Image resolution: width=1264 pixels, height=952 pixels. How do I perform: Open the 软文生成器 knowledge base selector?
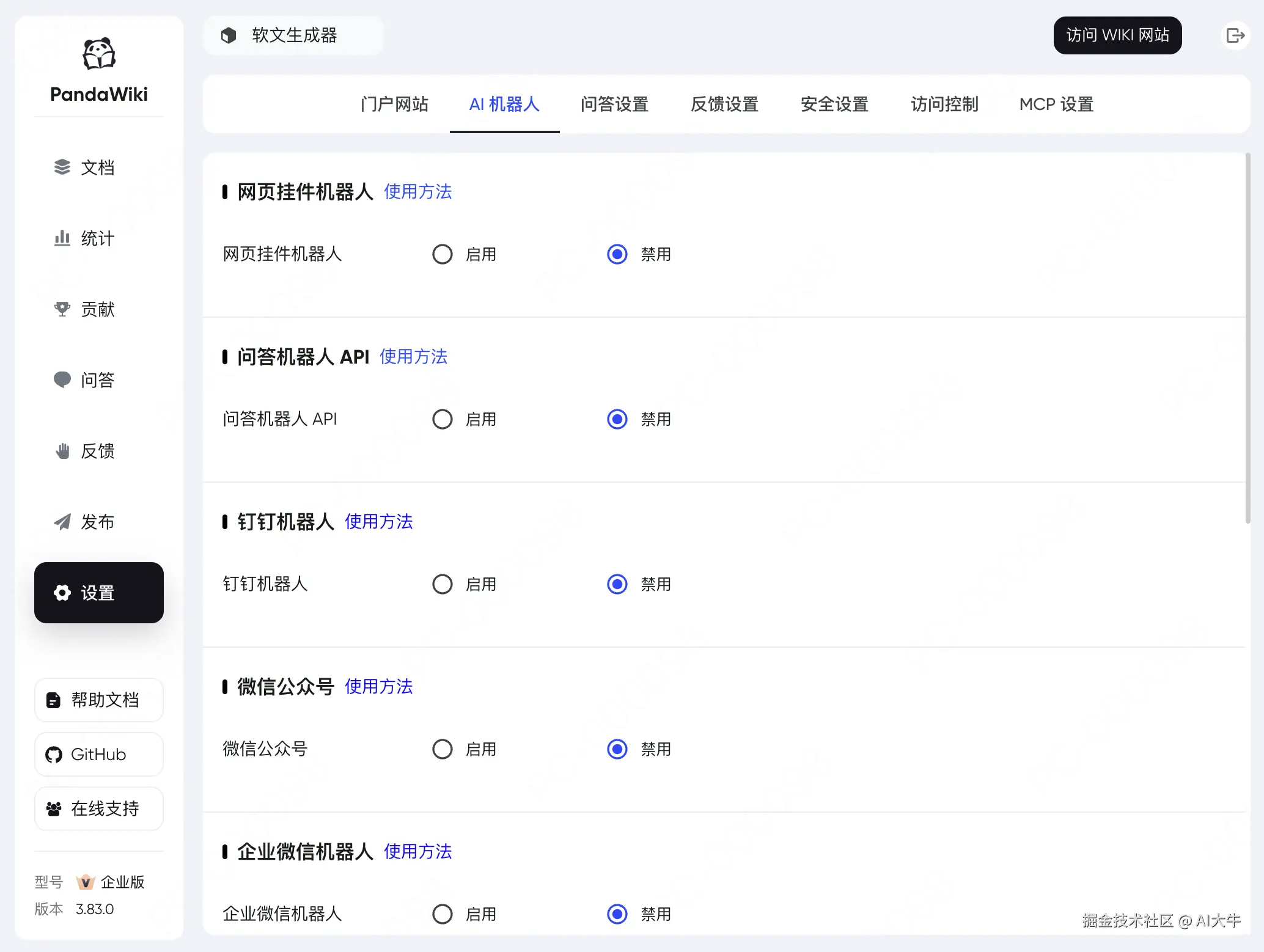pyautogui.click(x=293, y=35)
